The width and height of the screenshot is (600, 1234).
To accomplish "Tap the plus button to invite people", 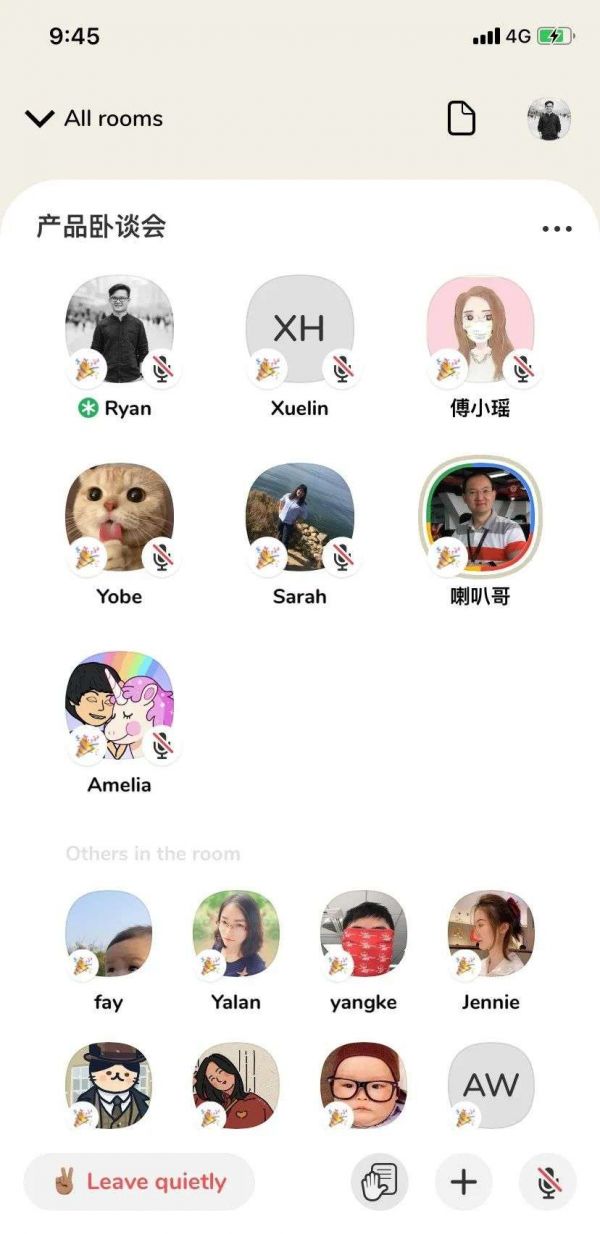I will (x=463, y=1182).
